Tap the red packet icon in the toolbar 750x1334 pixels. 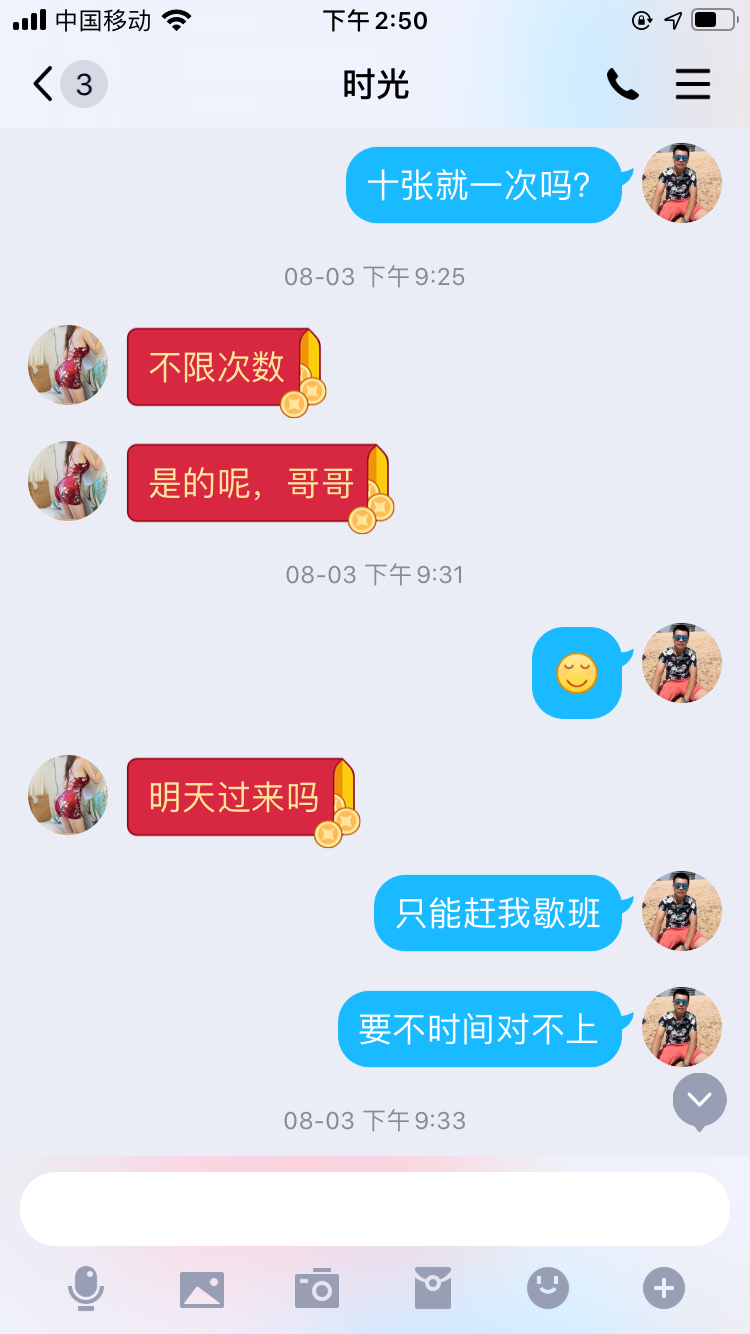[432, 1288]
